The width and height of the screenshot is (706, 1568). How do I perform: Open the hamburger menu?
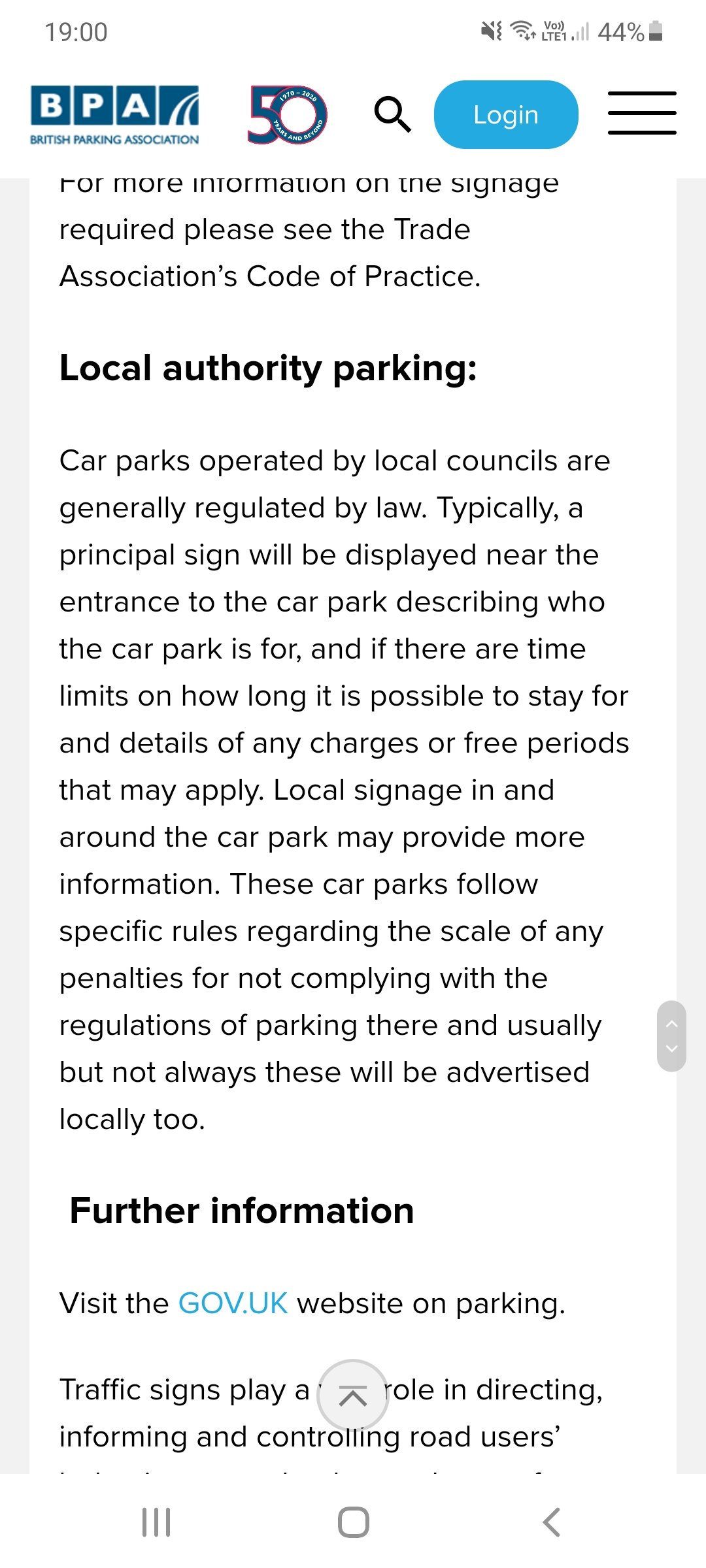642,114
